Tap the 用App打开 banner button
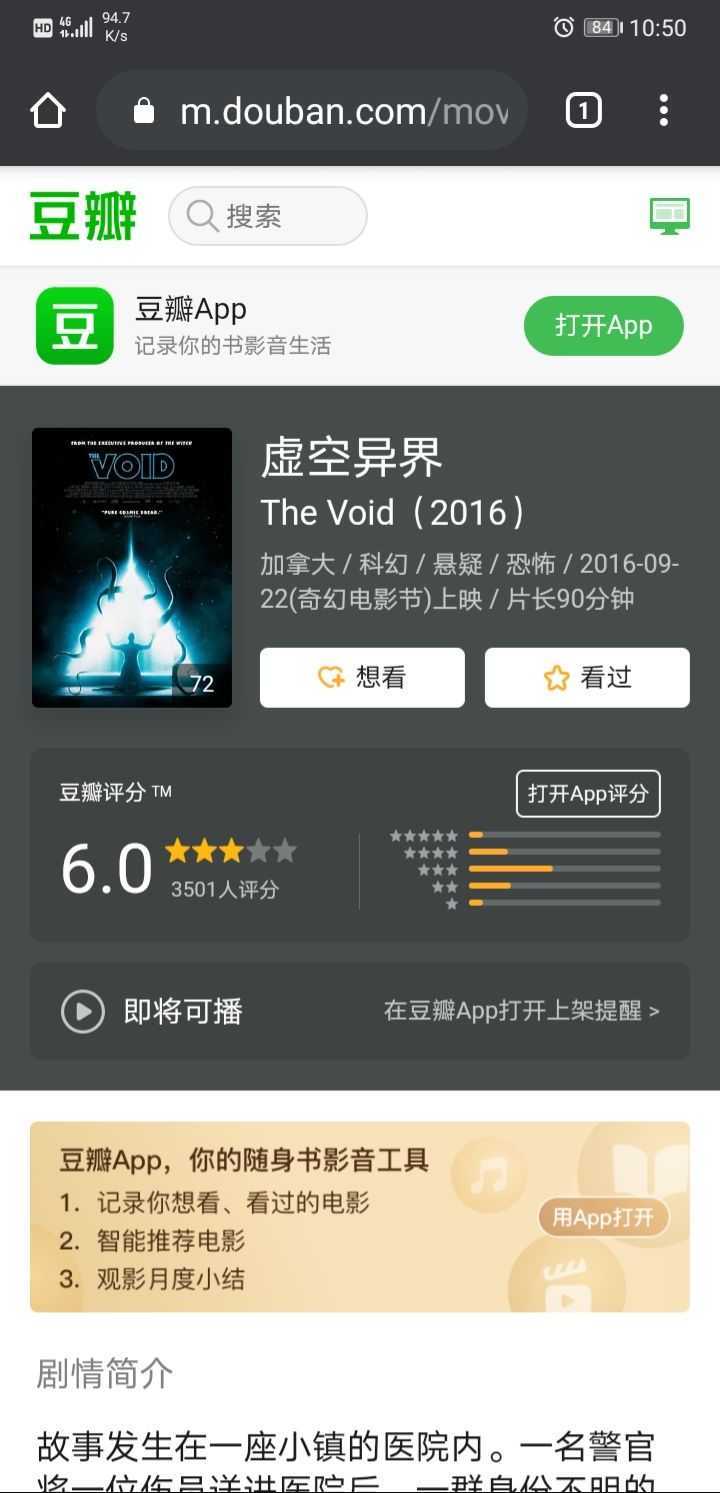This screenshot has height=1493, width=720. click(x=603, y=1217)
